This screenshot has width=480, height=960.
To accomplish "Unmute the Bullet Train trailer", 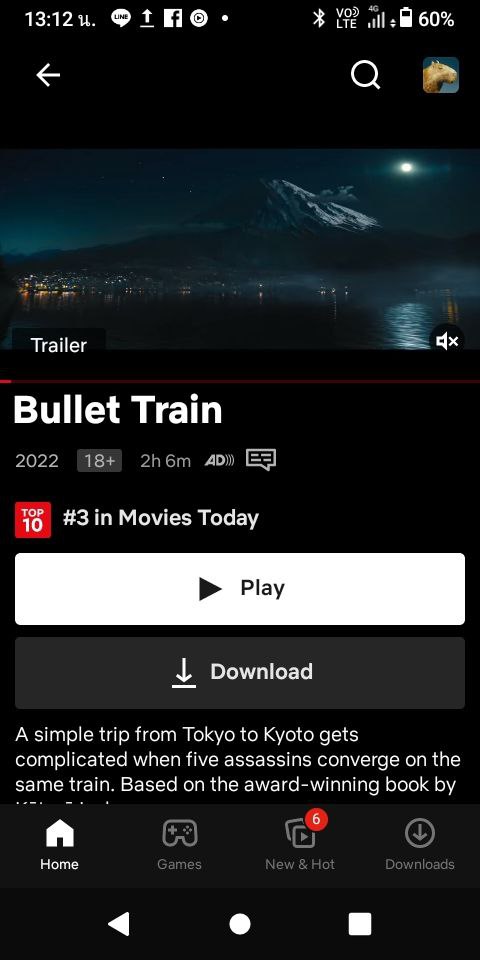I will [x=447, y=341].
